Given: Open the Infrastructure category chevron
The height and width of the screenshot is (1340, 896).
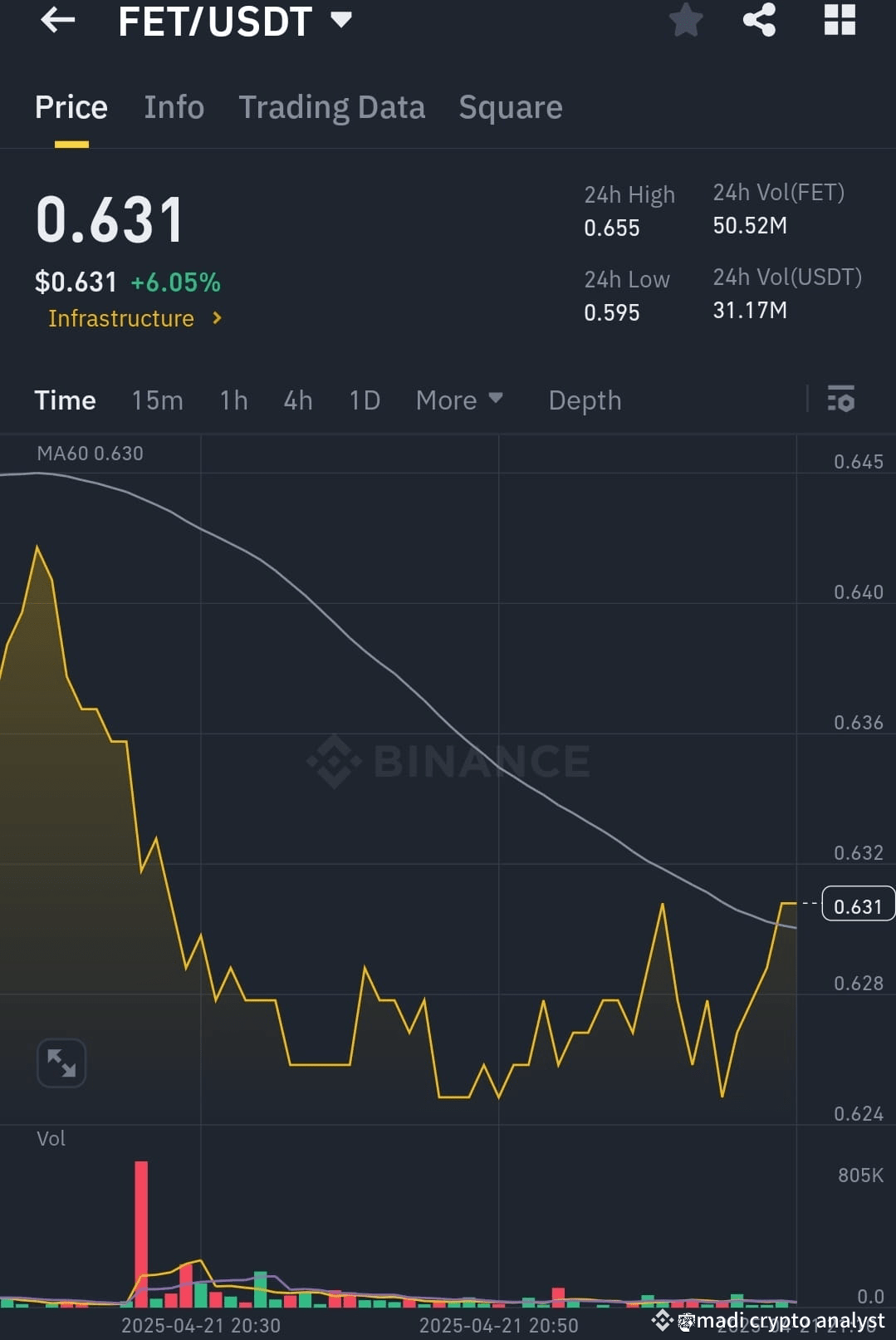Looking at the screenshot, I should 215,318.
